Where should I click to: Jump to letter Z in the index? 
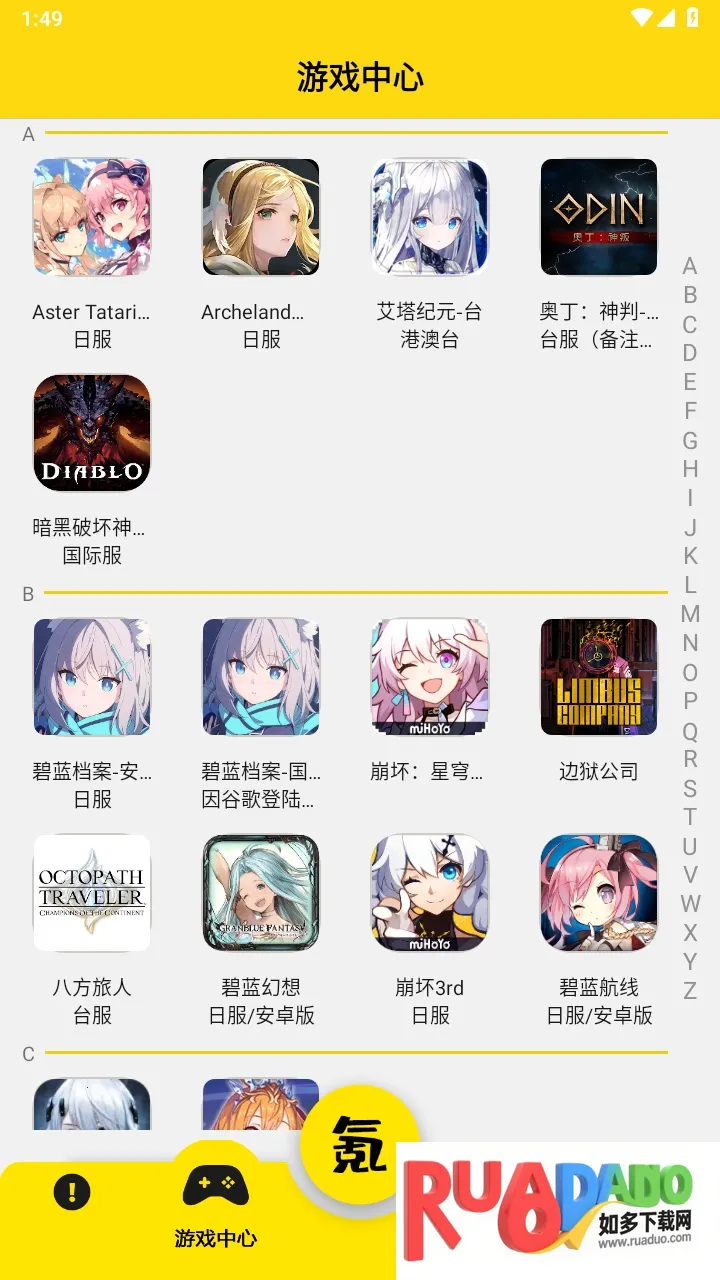point(690,991)
